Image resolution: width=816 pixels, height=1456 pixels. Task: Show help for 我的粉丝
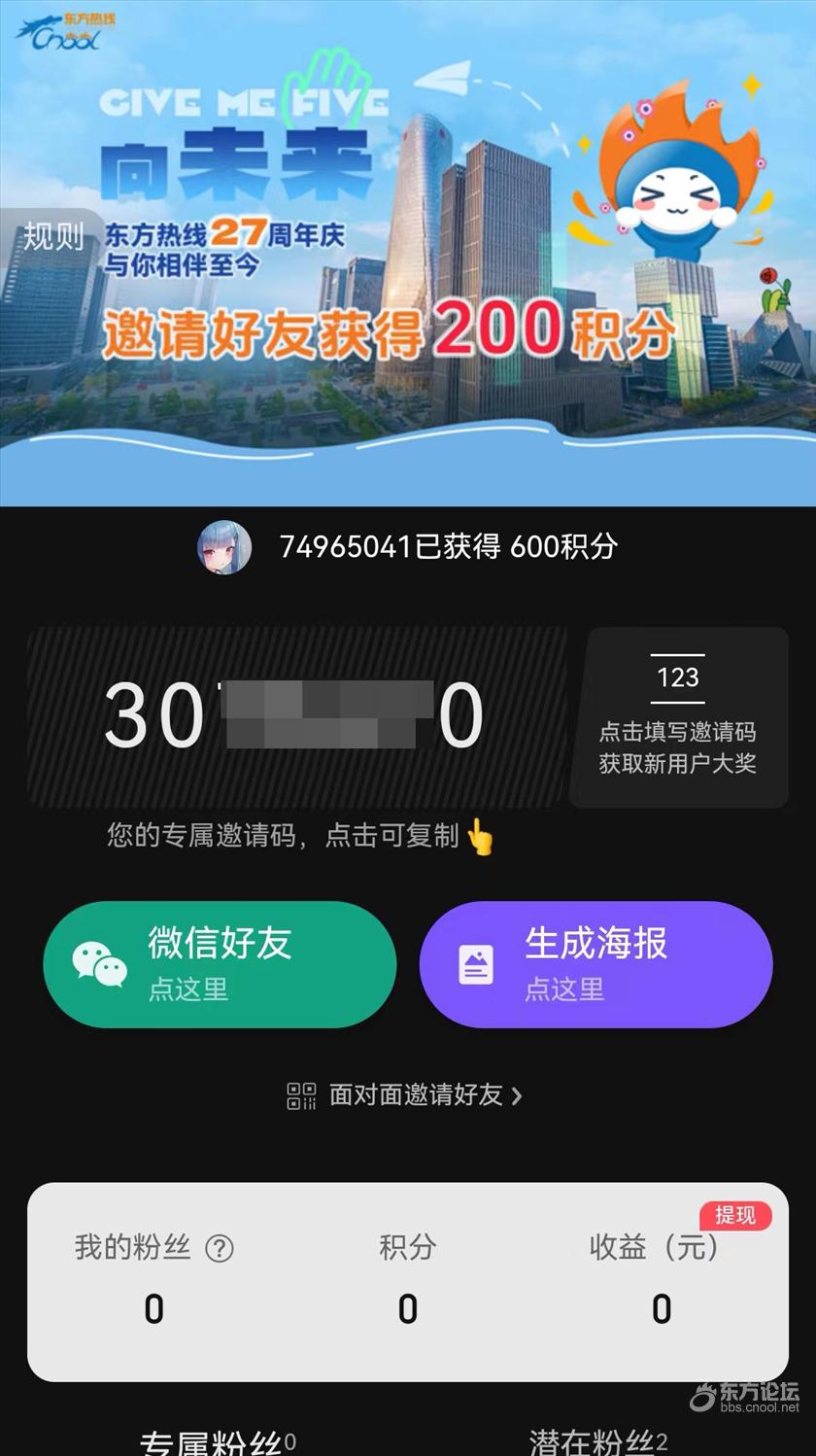pyautogui.click(x=220, y=1248)
